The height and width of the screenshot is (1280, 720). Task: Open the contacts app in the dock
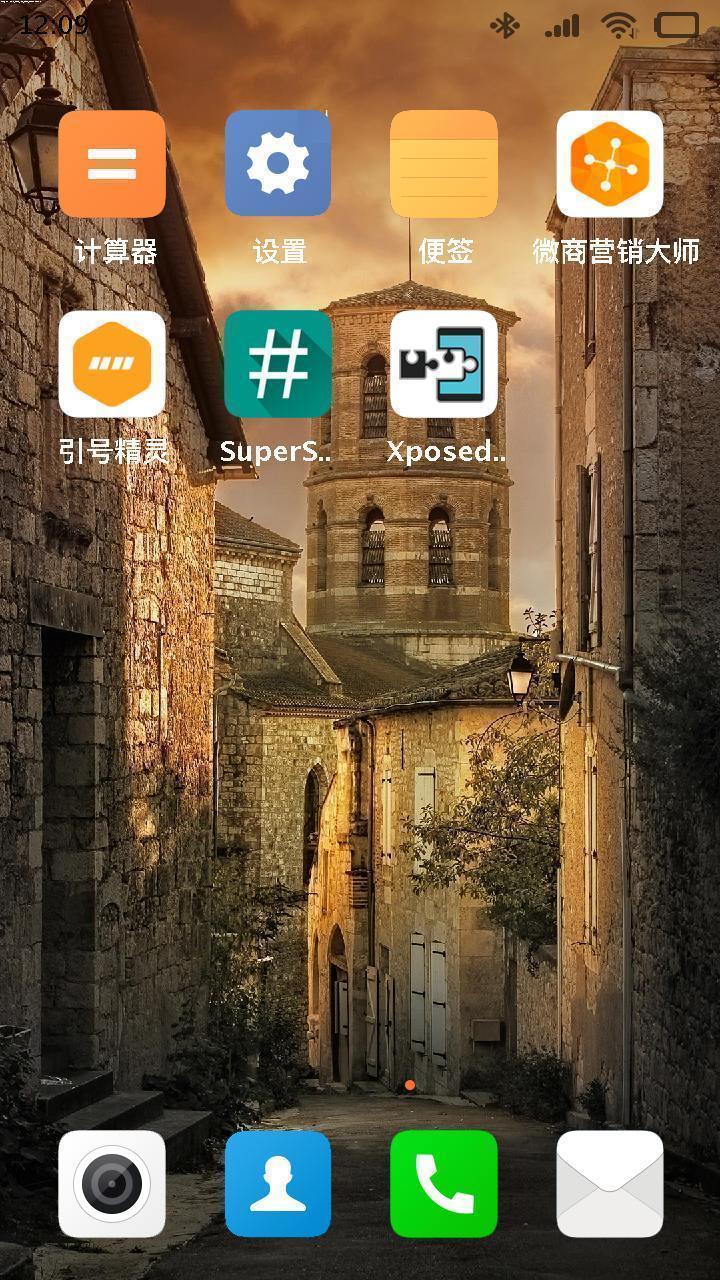[x=278, y=1184]
